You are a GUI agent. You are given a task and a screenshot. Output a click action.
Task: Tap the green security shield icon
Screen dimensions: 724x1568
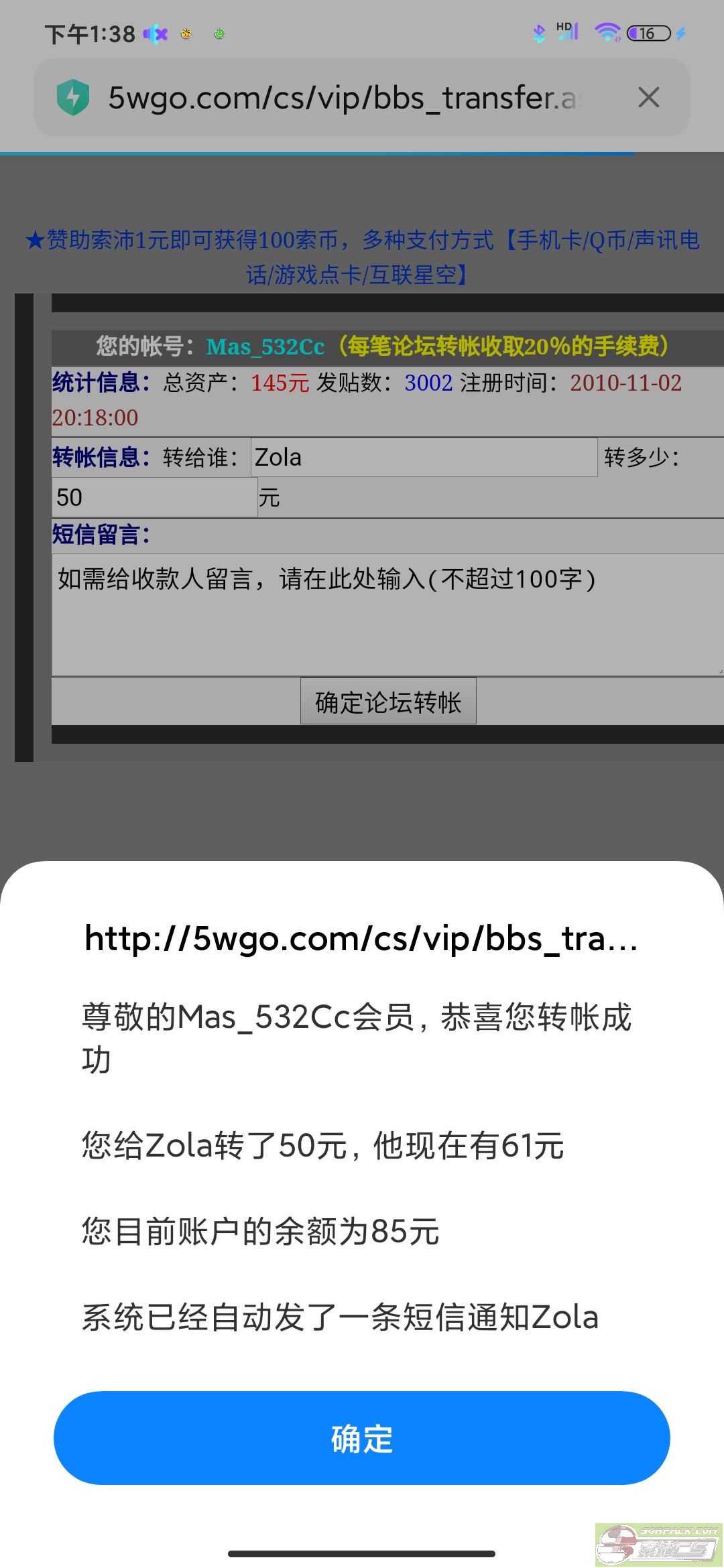[x=74, y=98]
